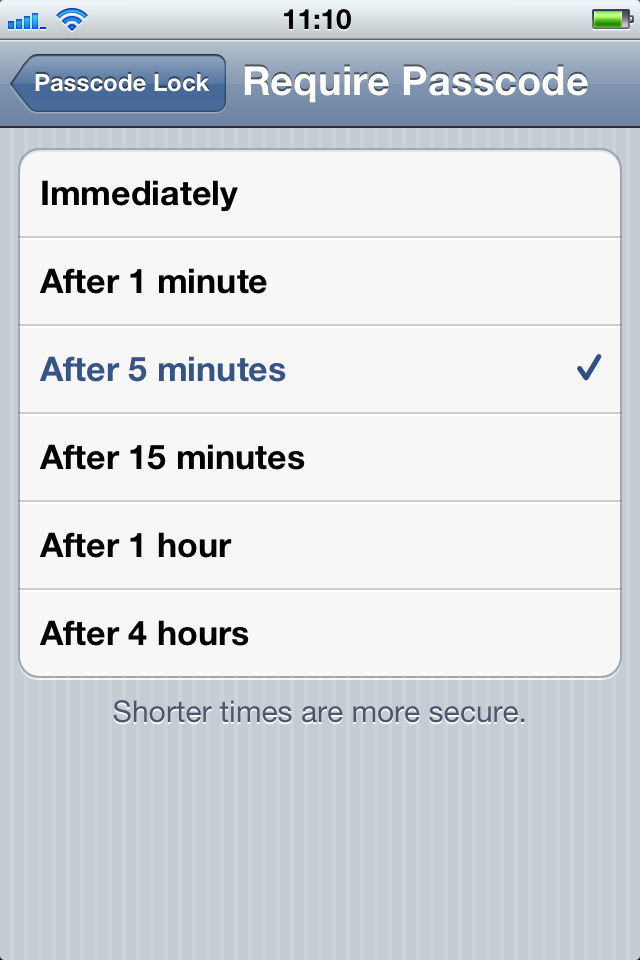Choose After 1 minute
Screen dimensions: 640x960
[x=320, y=282]
